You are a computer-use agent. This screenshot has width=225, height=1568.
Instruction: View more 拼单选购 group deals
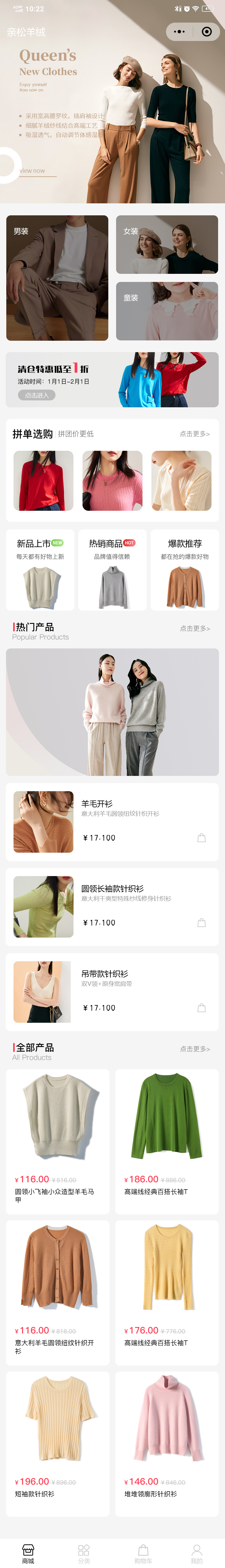pyautogui.click(x=195, y=434)
